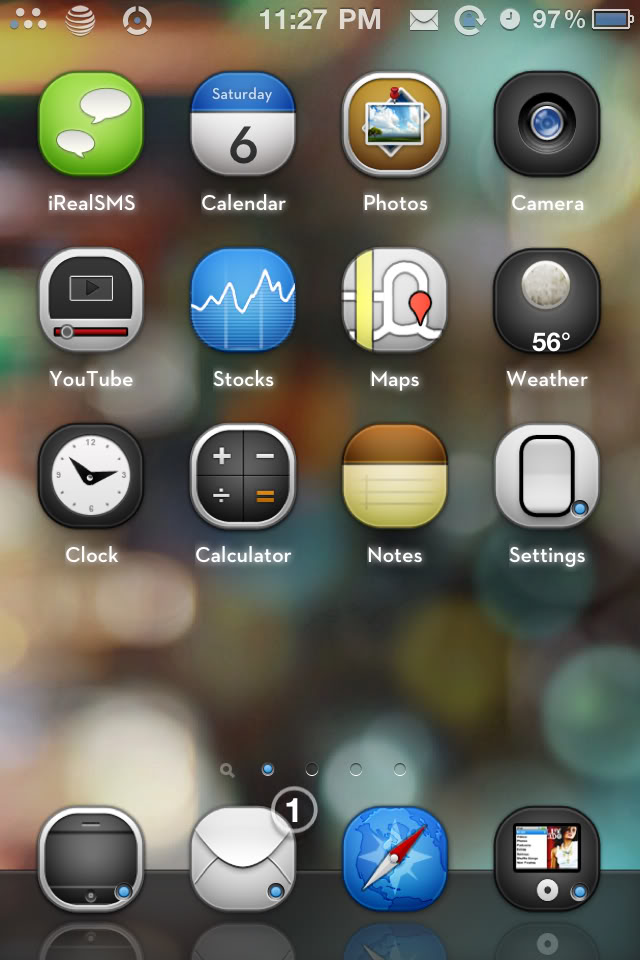Image resolution: width=640 pixels, height=960 pixels.
Task: Open the iRealSMS app
Action: point(91,124)
